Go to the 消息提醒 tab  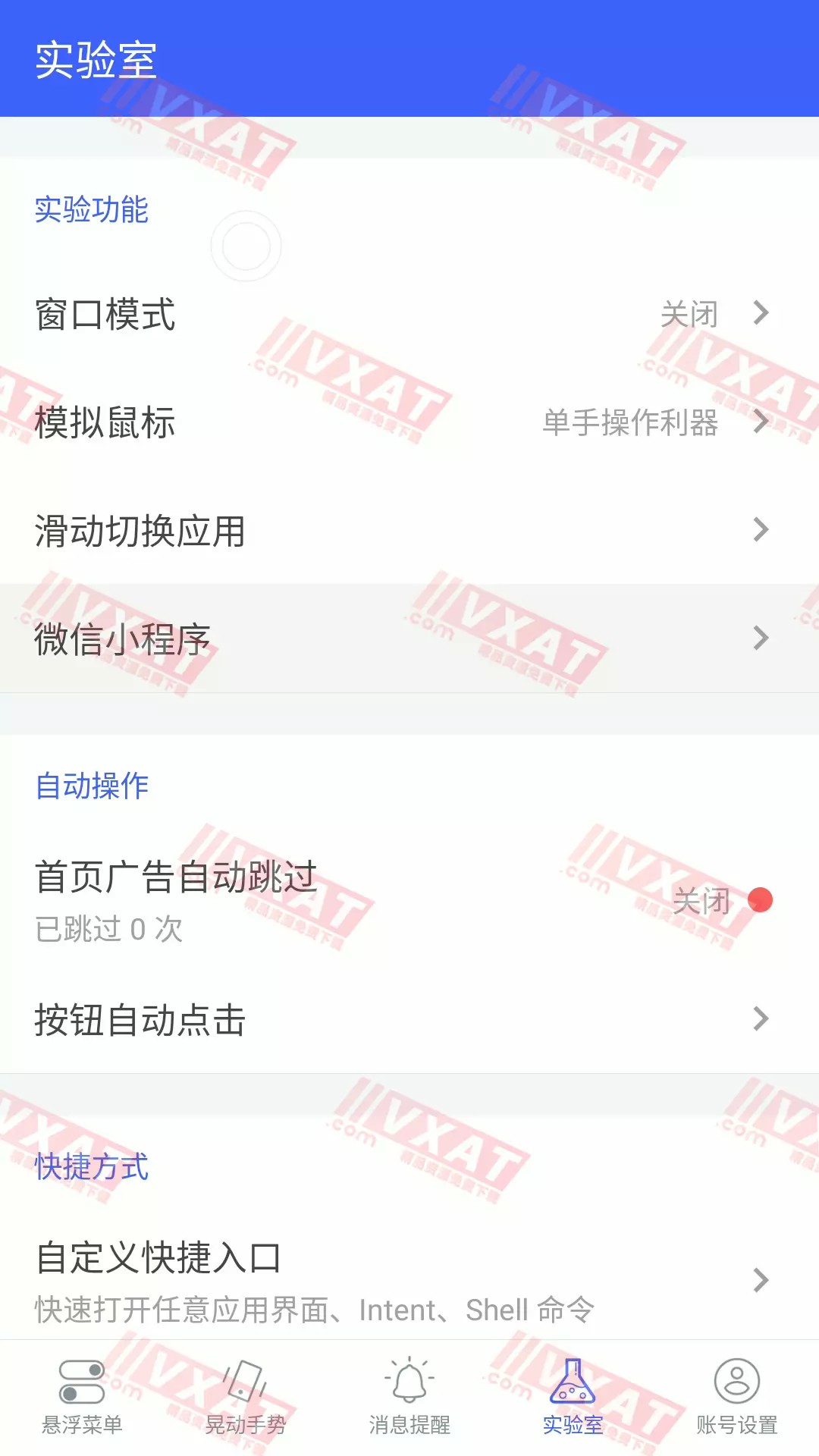click(x=409, y=1397)
